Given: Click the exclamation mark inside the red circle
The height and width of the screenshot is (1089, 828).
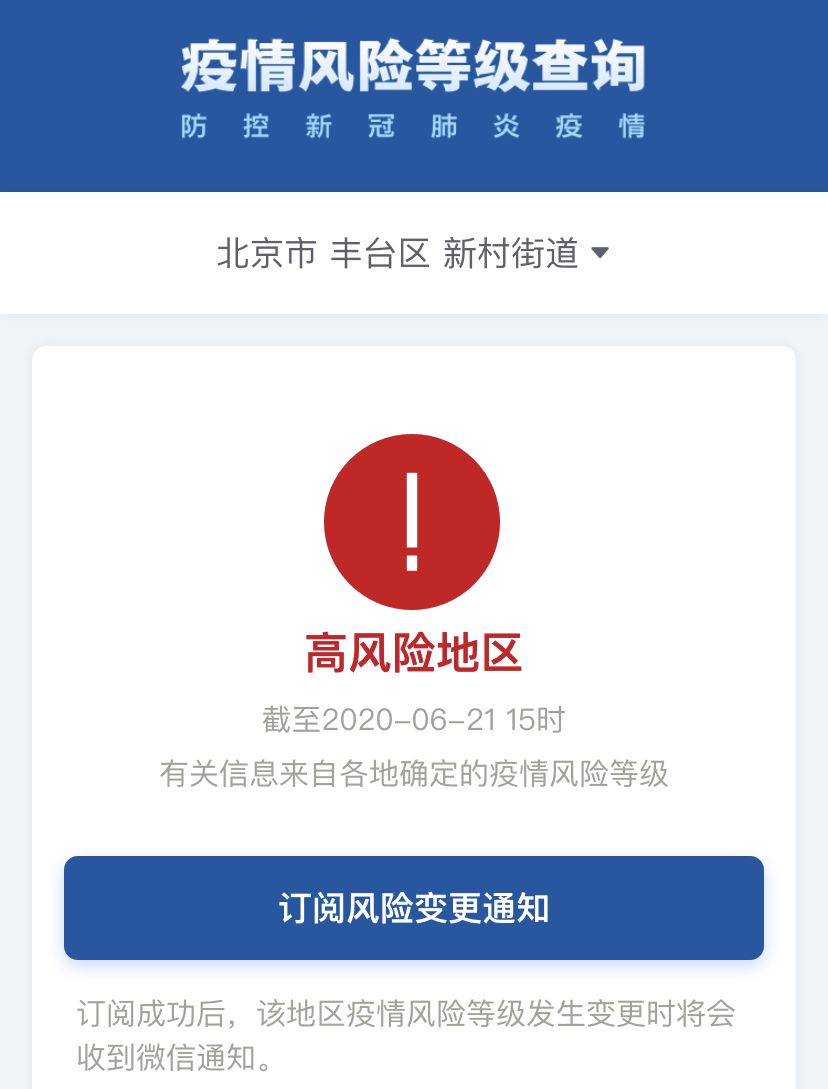Looking at the screenshot, I should pos(412,521).
